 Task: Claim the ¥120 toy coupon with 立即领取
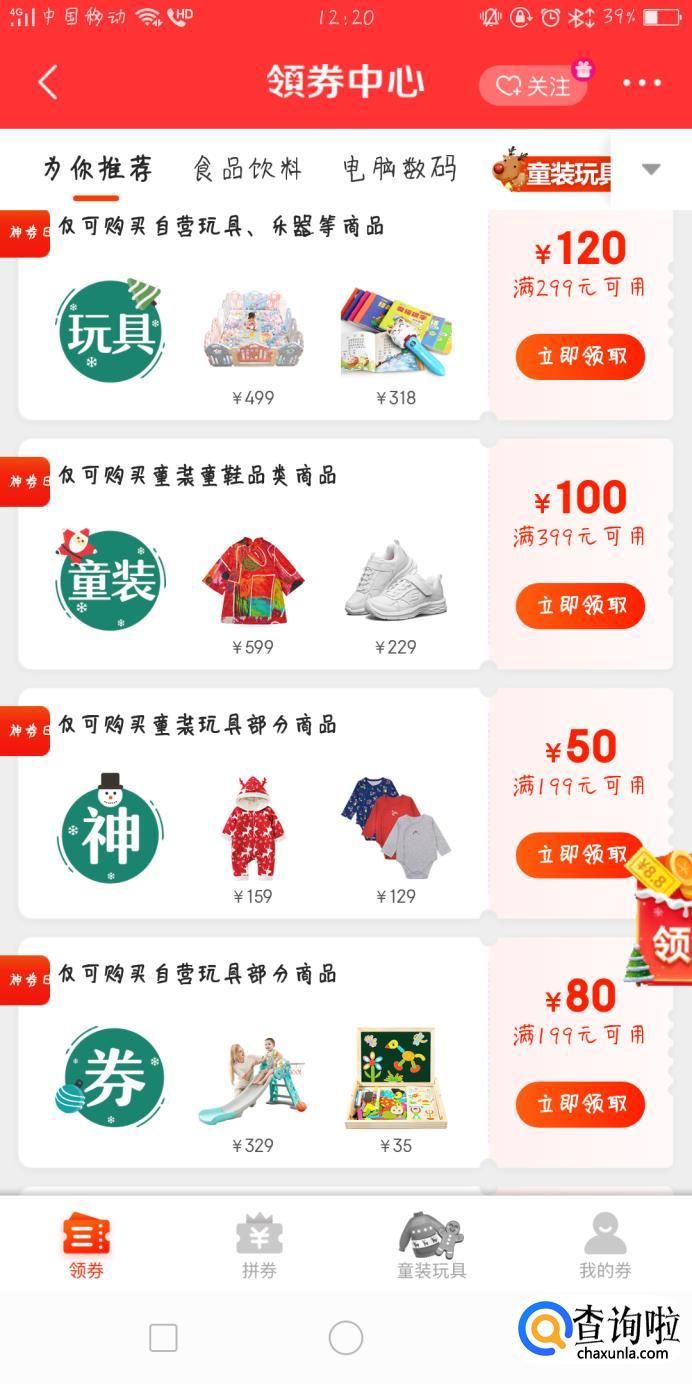pos(580,357)
